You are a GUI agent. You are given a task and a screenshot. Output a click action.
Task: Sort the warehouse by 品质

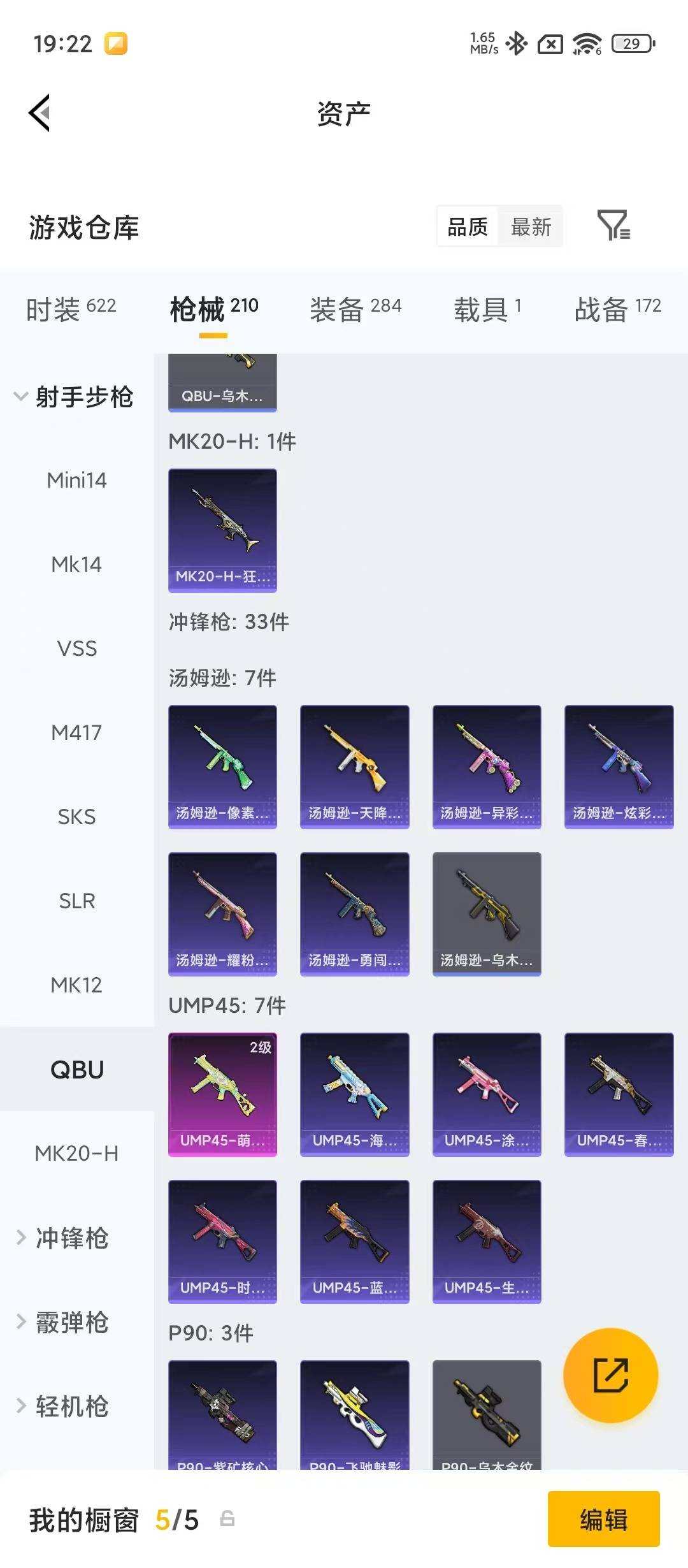[x=468, y=226]
